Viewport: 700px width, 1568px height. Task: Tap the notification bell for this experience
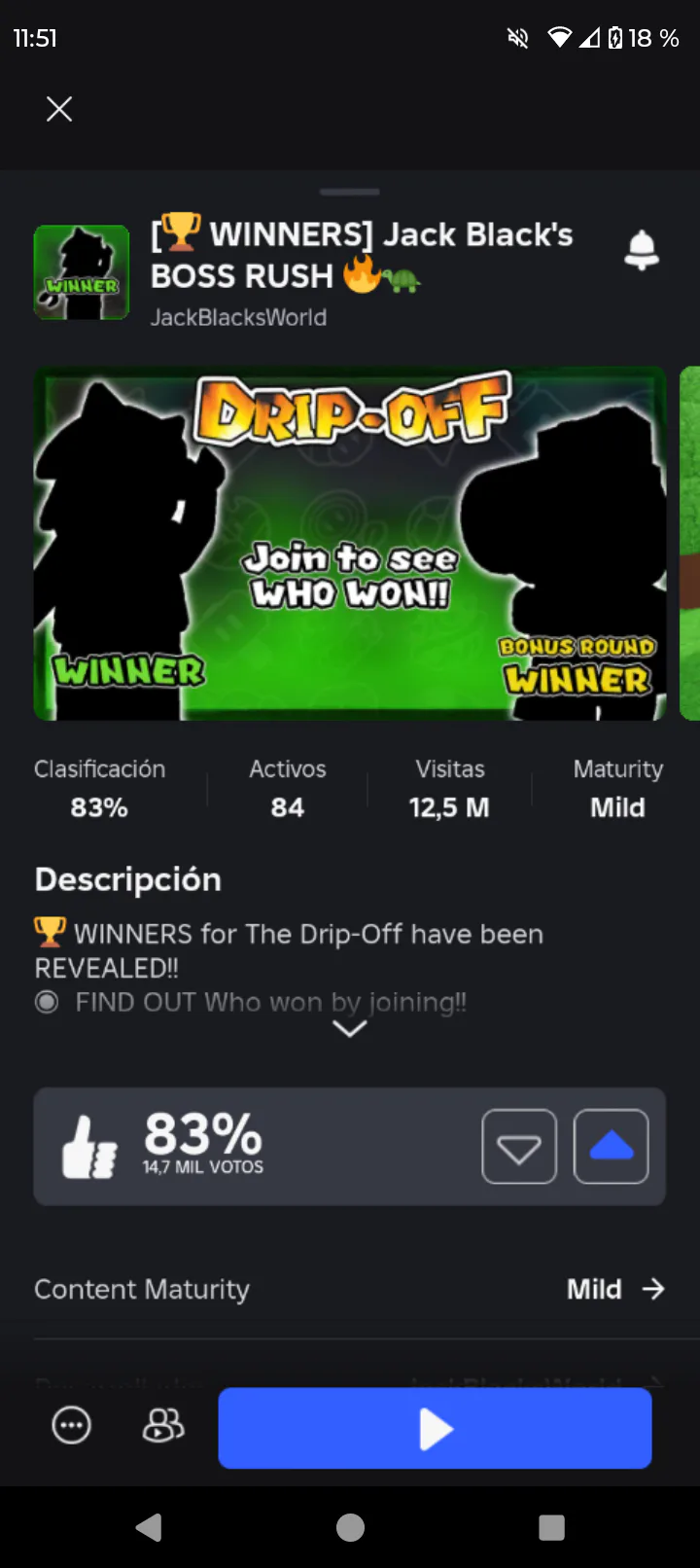[x=642, y=251]
